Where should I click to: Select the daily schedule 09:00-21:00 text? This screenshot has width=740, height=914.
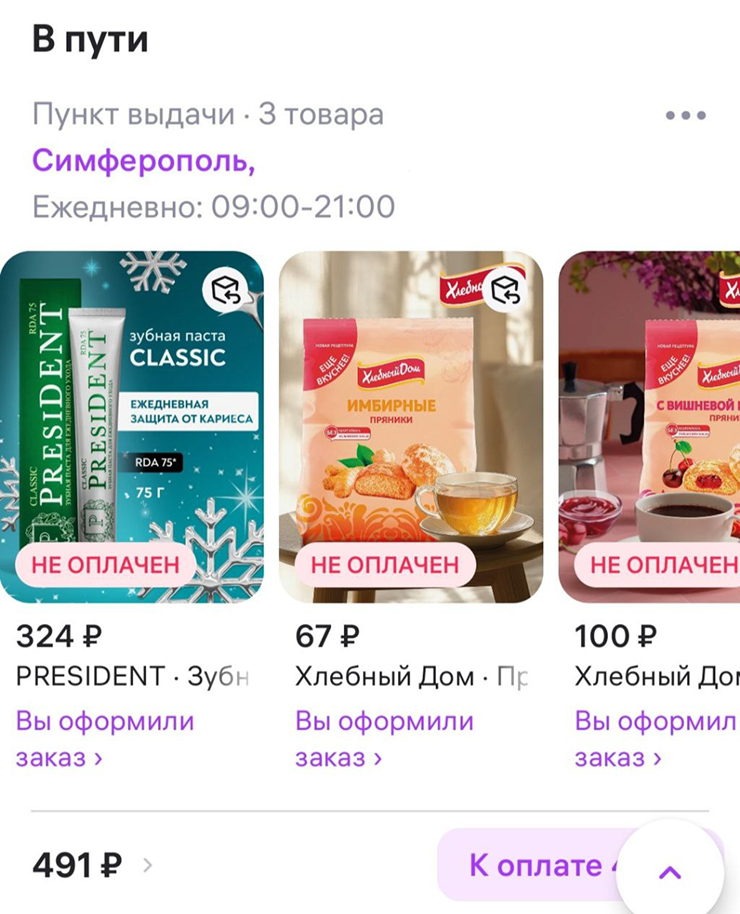212,206
